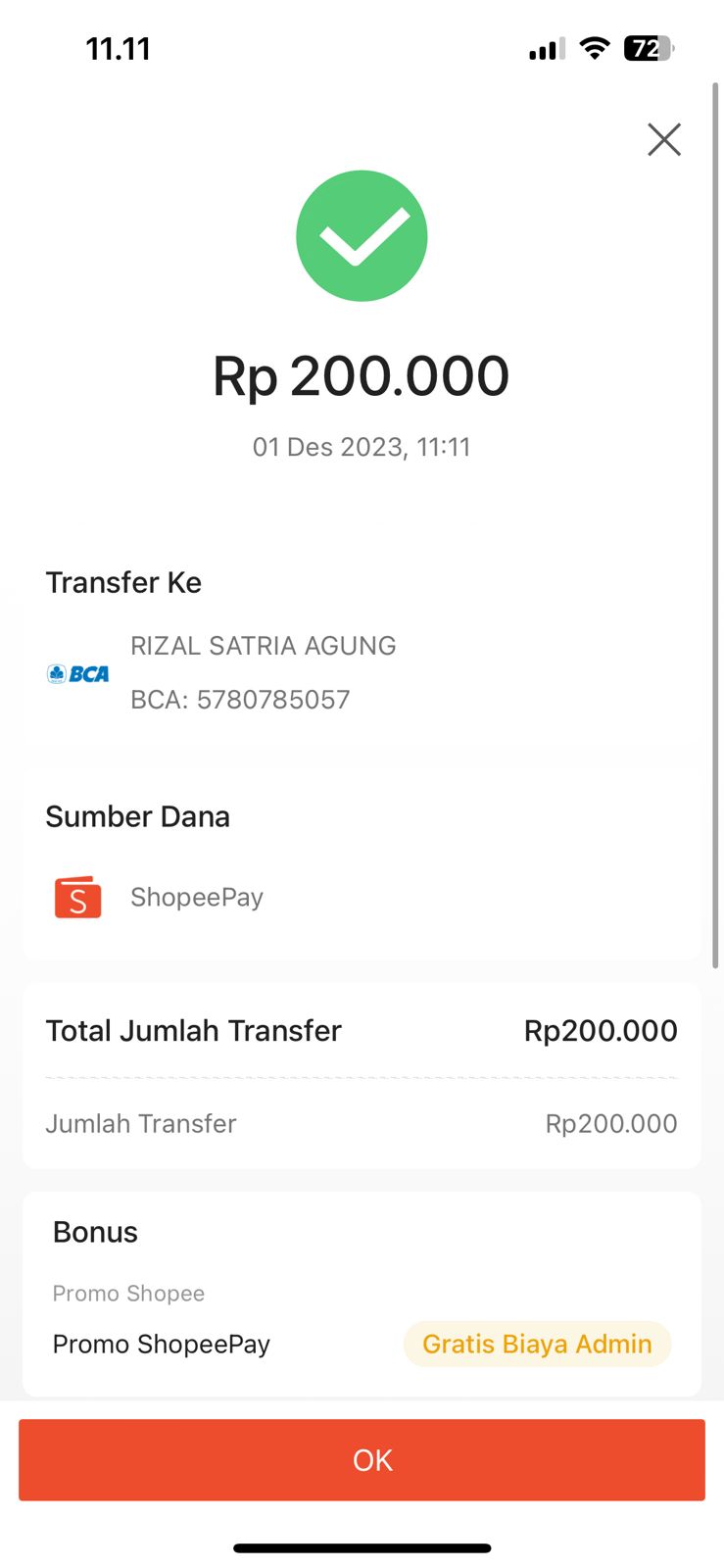724x1568 pixels.
Task: Close the transfer success screen
Action: (663, 140)
